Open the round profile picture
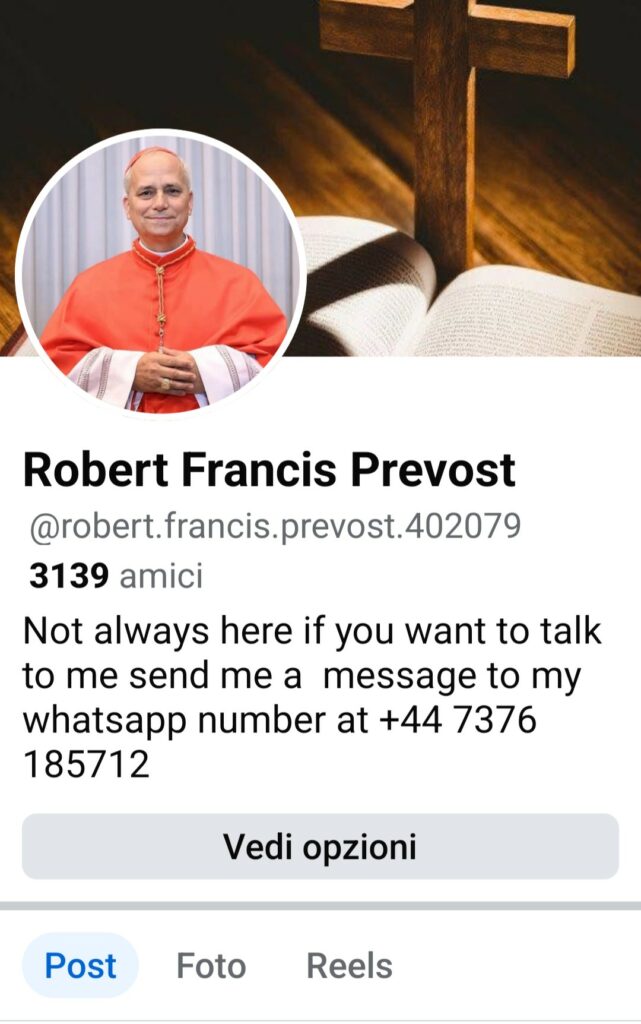This screenshot has height=1024, width=641. click(160, 273)
